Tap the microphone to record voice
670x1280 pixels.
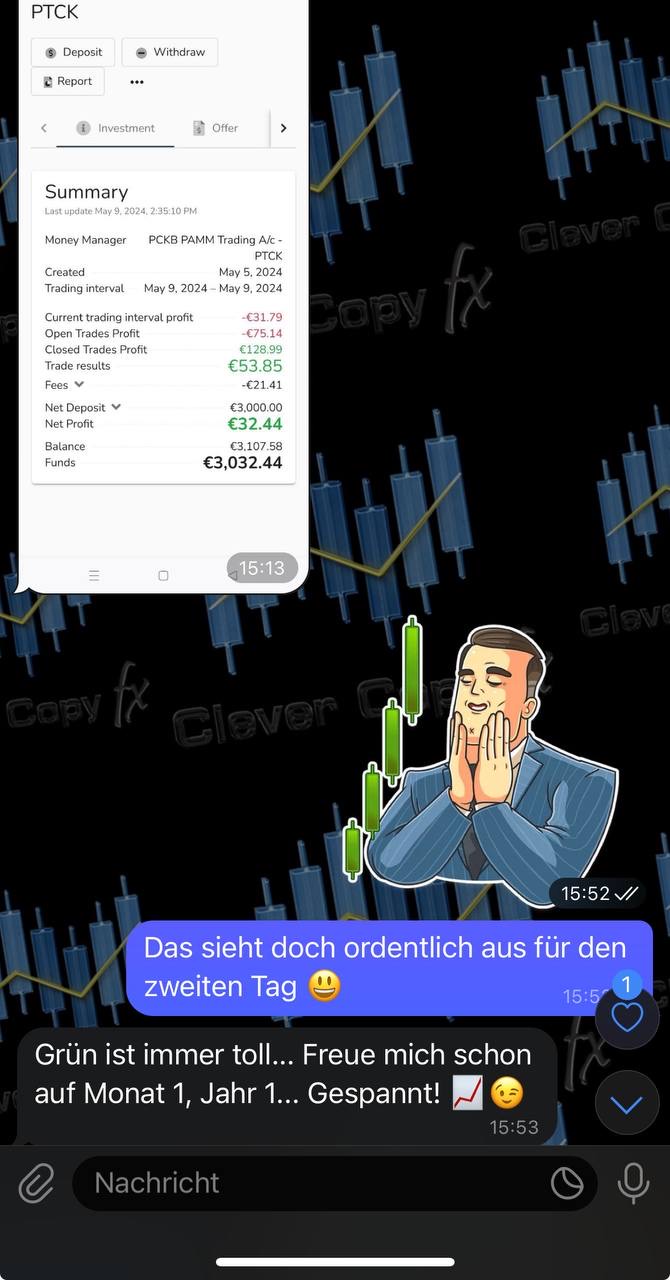click(632, 1184)
